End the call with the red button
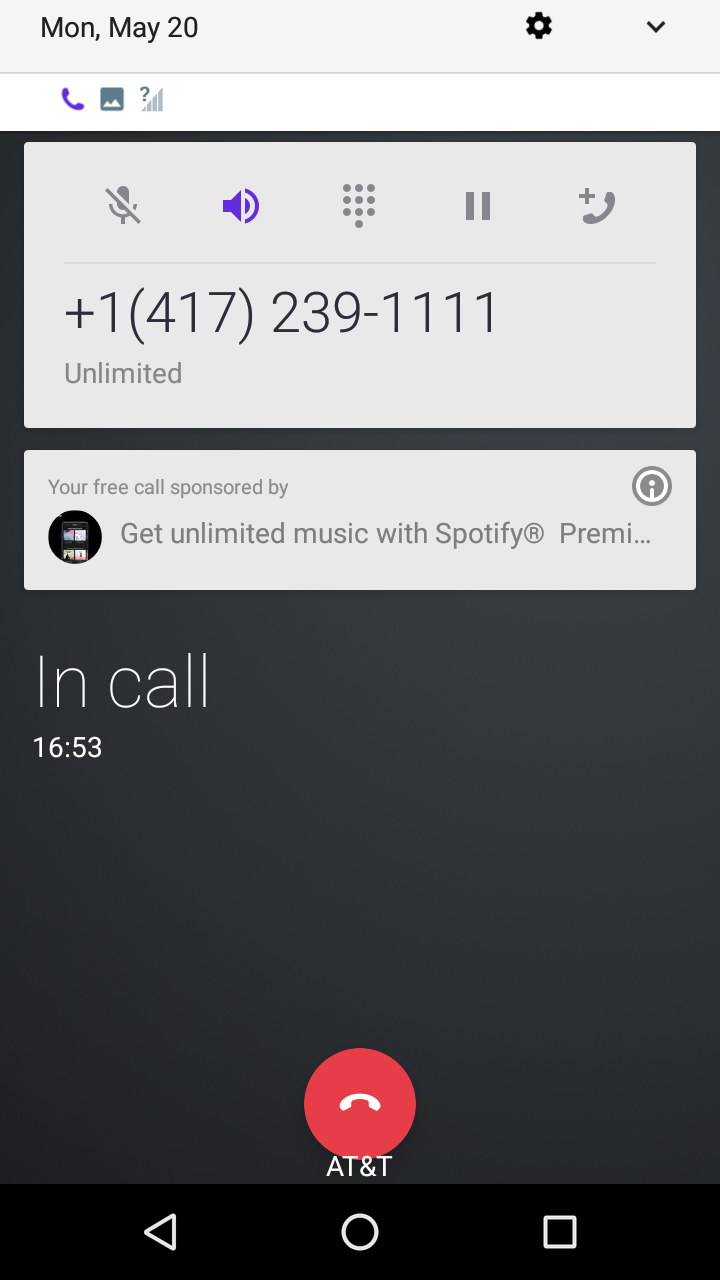Screen dimensions: 720x1280 pyautogui.click(x=360, y=1103)
